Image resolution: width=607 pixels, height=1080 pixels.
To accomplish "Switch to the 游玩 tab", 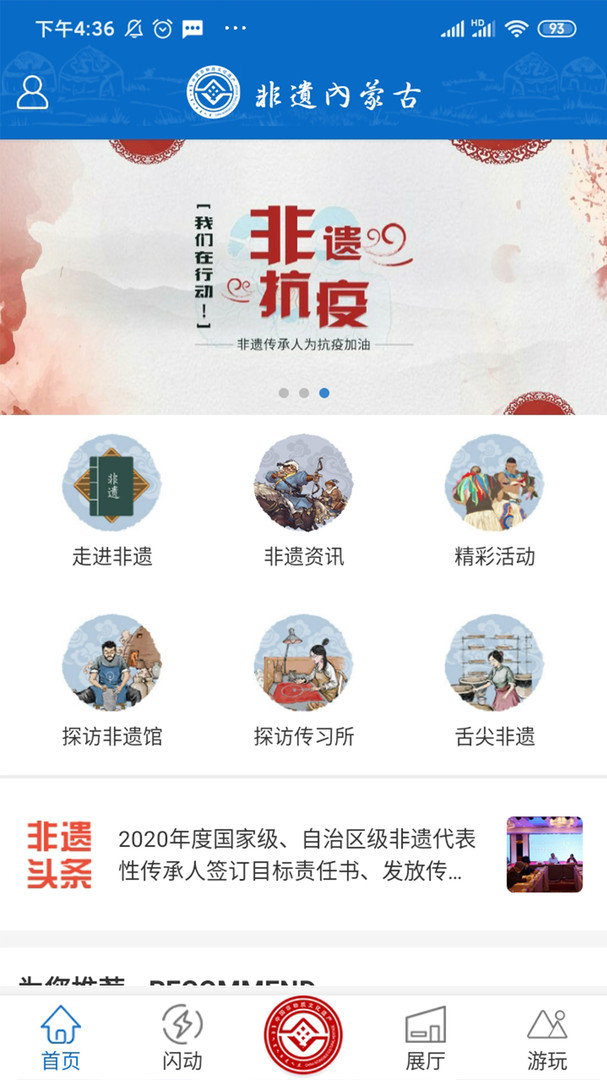I will click(547, 1038).
